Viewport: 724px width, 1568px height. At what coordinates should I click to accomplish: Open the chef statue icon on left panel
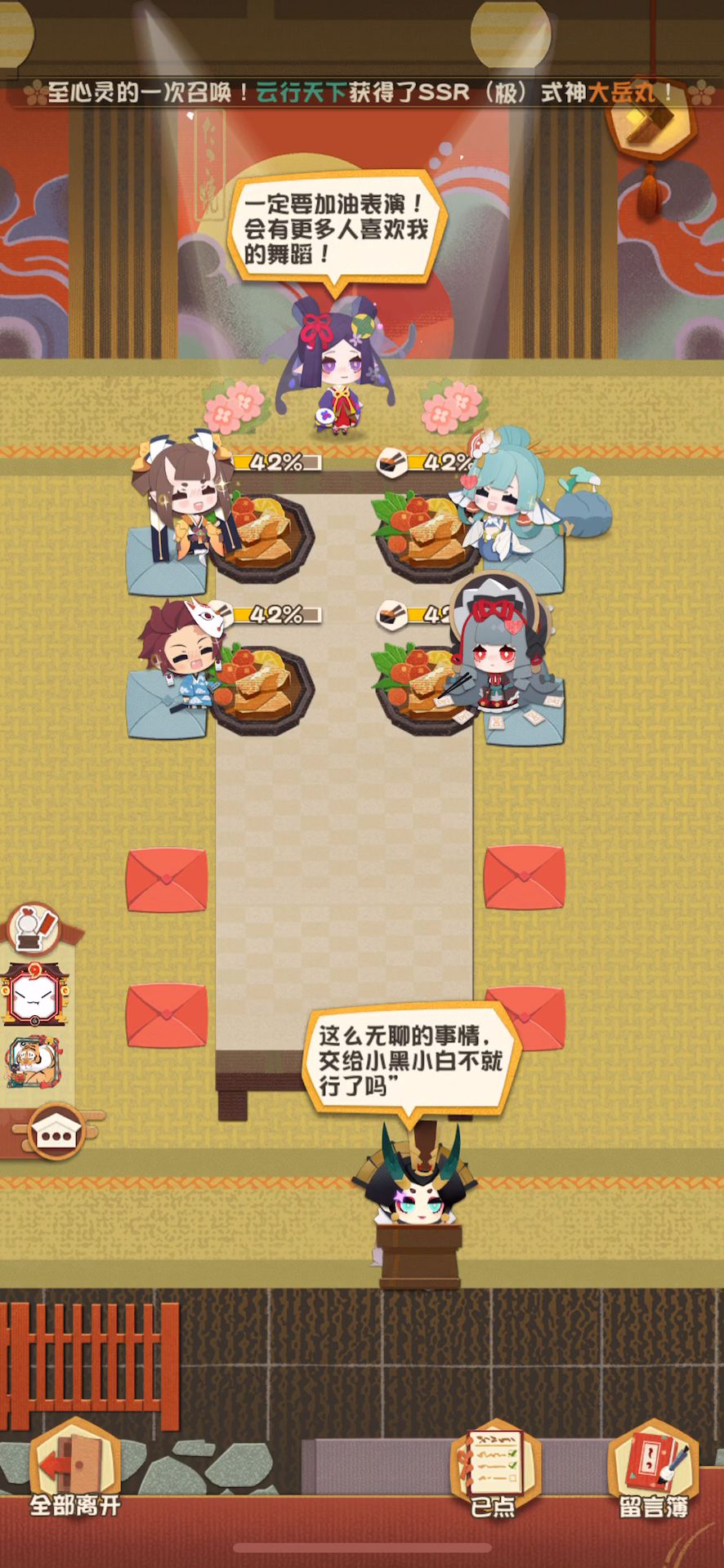(x=34, y=929)
